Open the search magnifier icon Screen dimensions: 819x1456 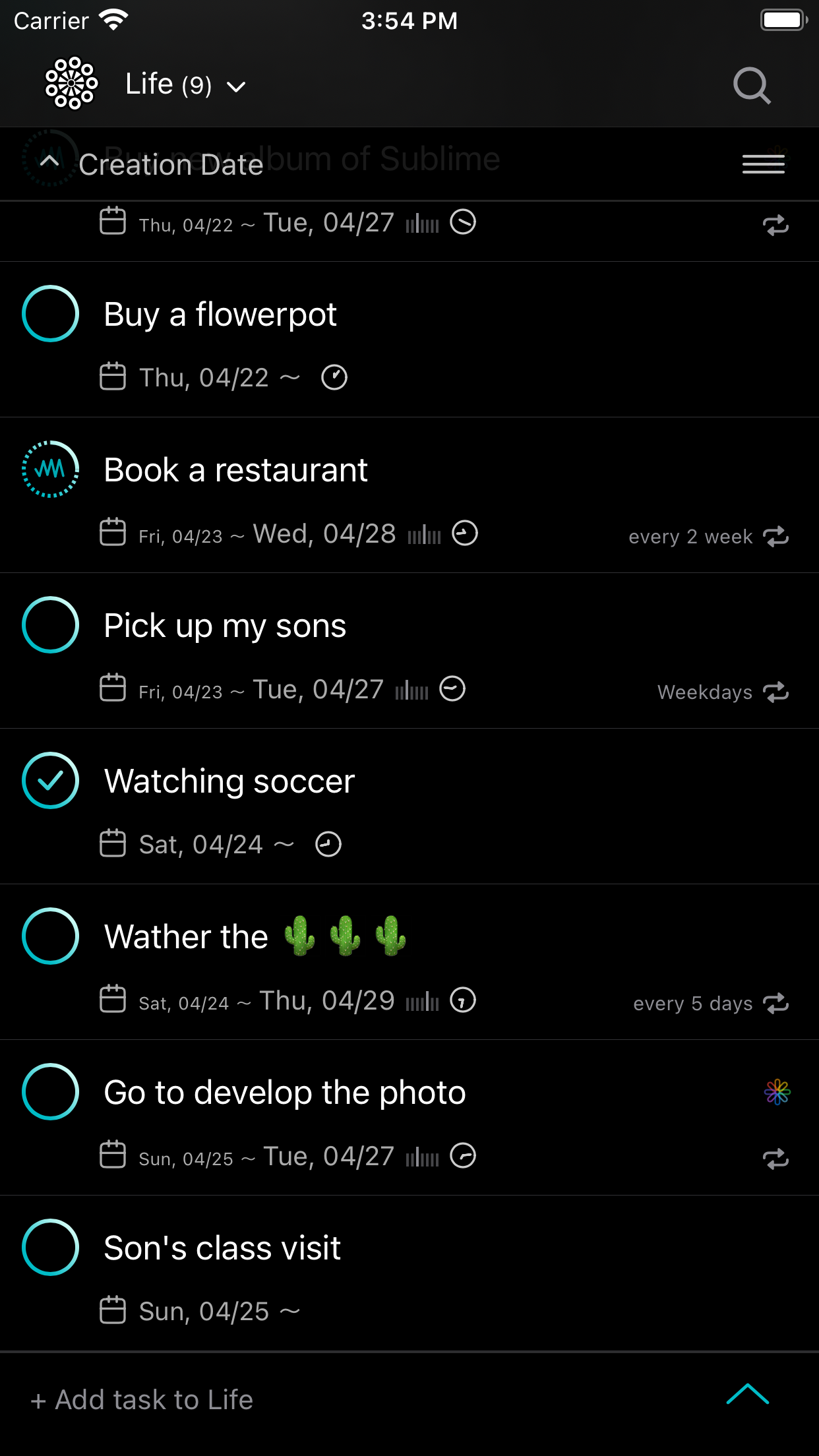pyautogui.click(x=752, y=86)
